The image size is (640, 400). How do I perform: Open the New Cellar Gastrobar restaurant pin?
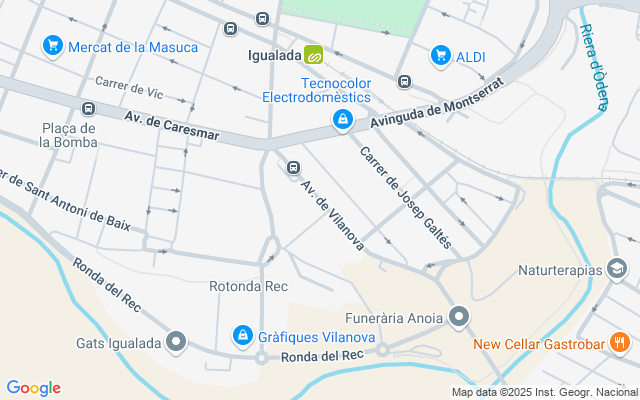tap(620, 343)
